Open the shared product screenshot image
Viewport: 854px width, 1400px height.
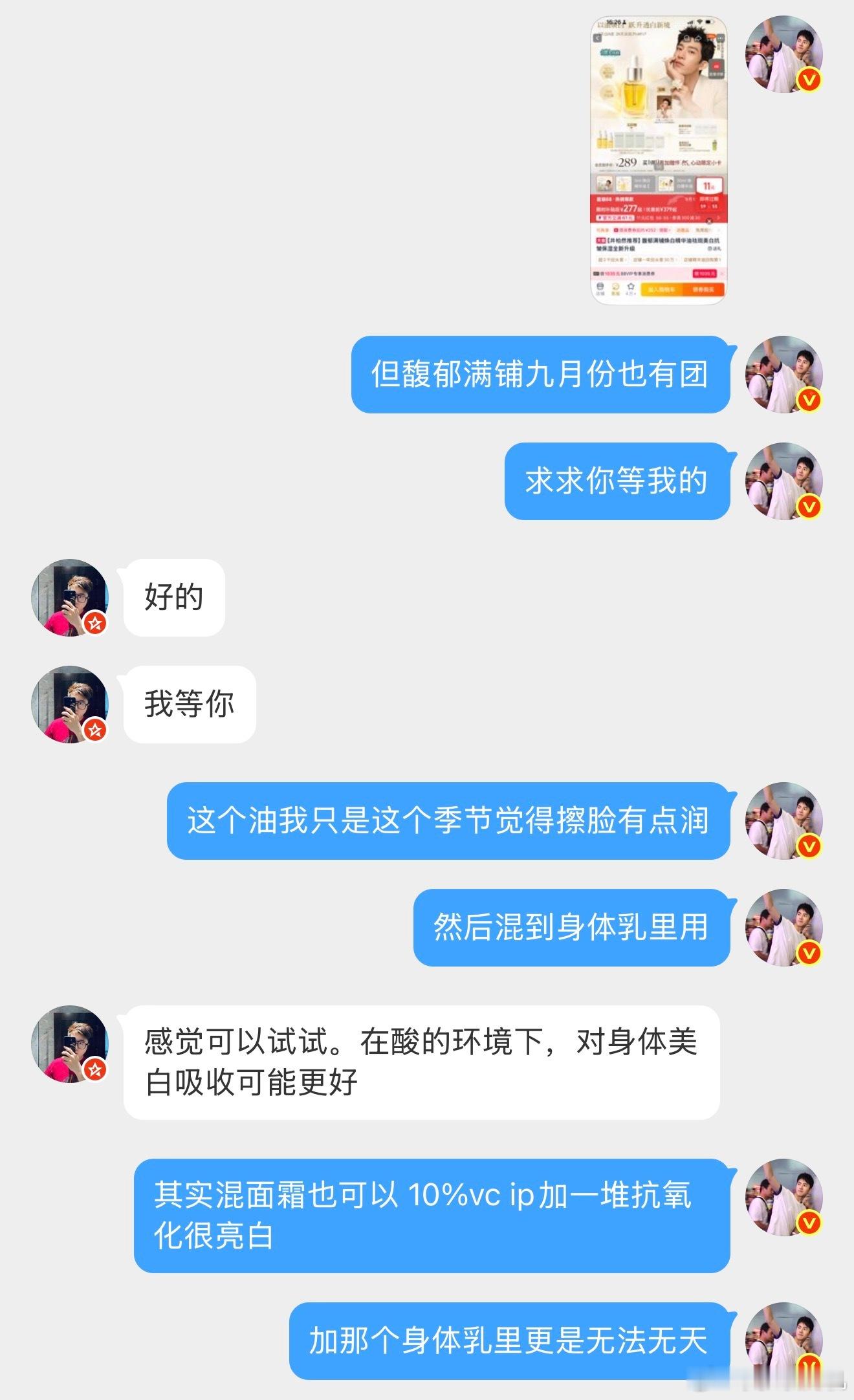click(x=660, y=160)
